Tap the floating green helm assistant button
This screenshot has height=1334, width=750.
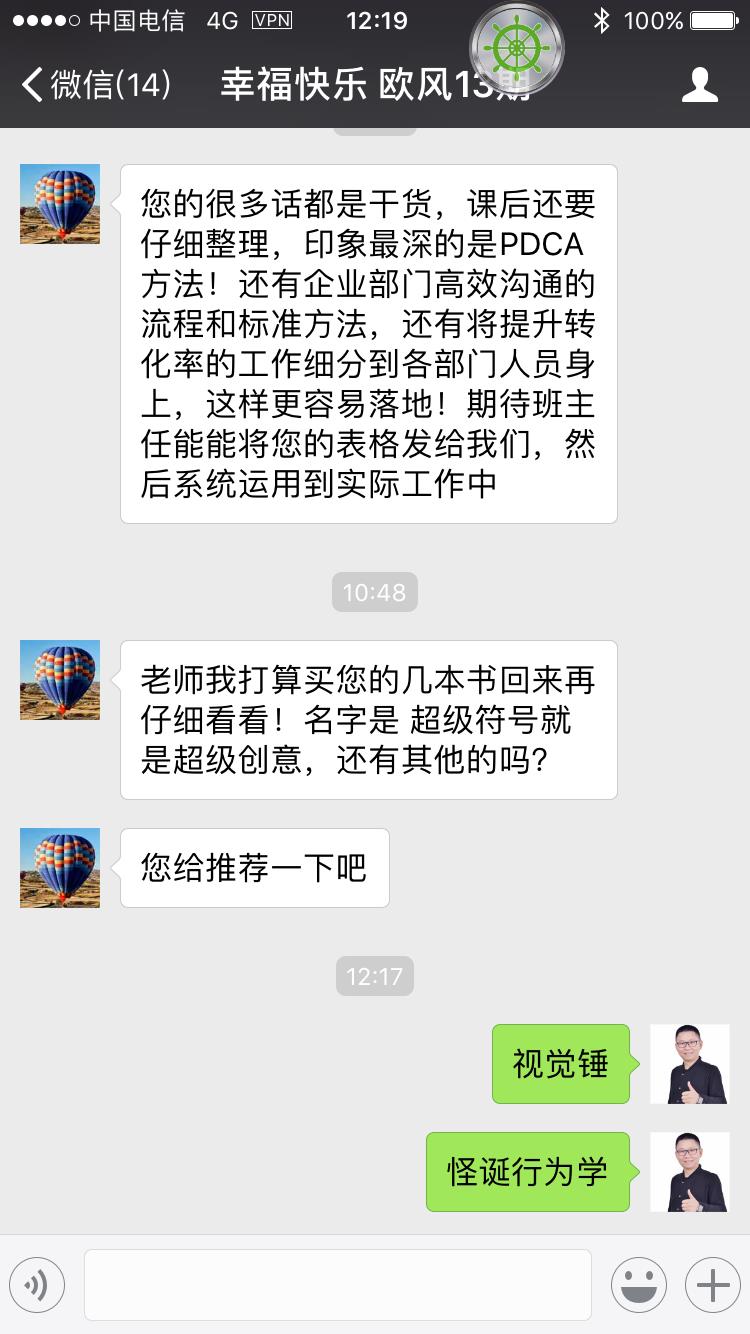coord(517,47)
